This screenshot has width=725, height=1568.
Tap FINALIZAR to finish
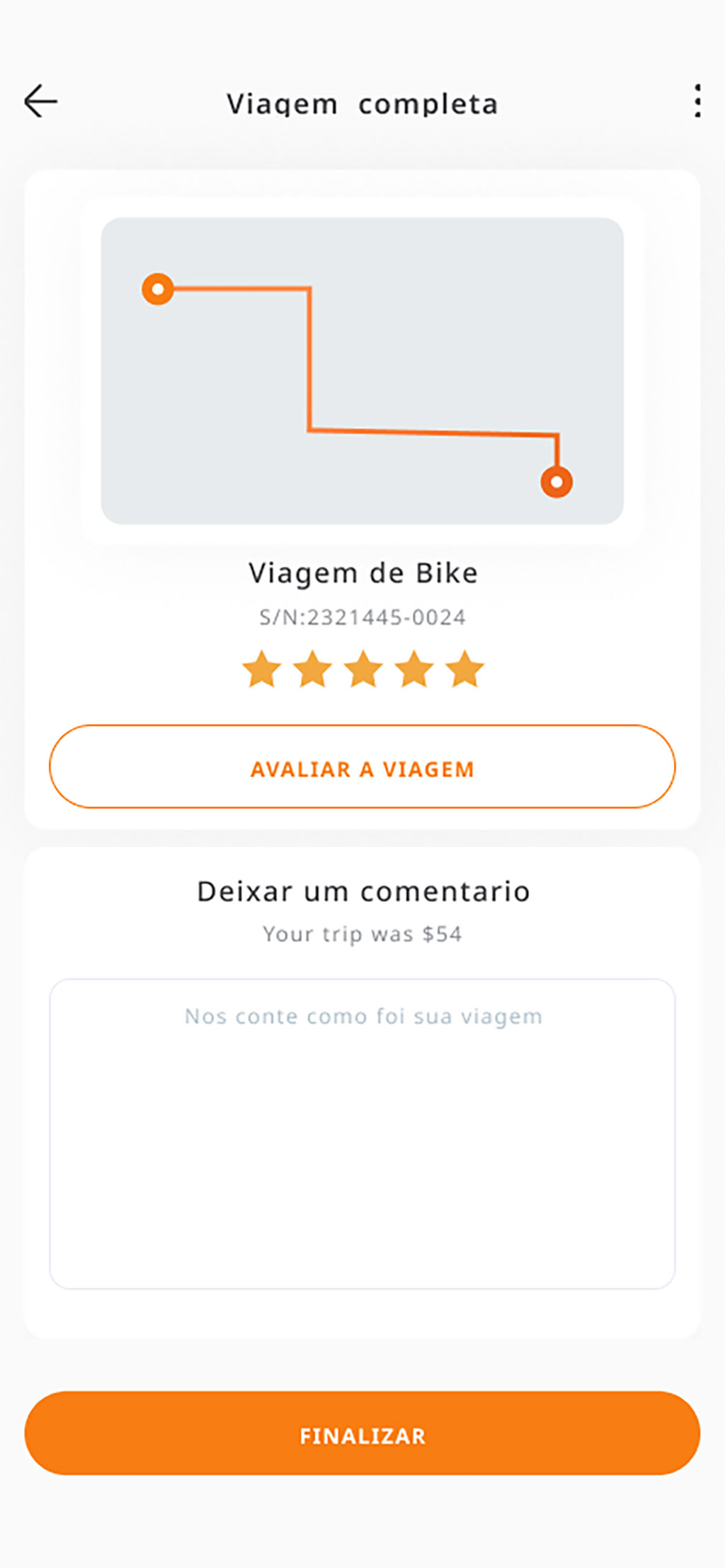(362, 1434)
